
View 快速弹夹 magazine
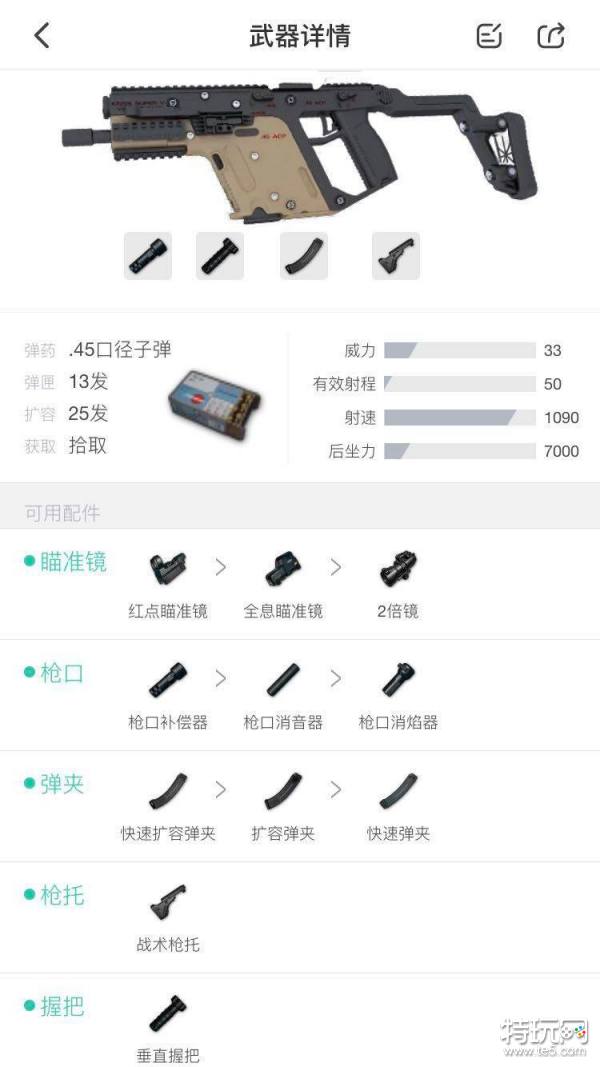point(398,793)
